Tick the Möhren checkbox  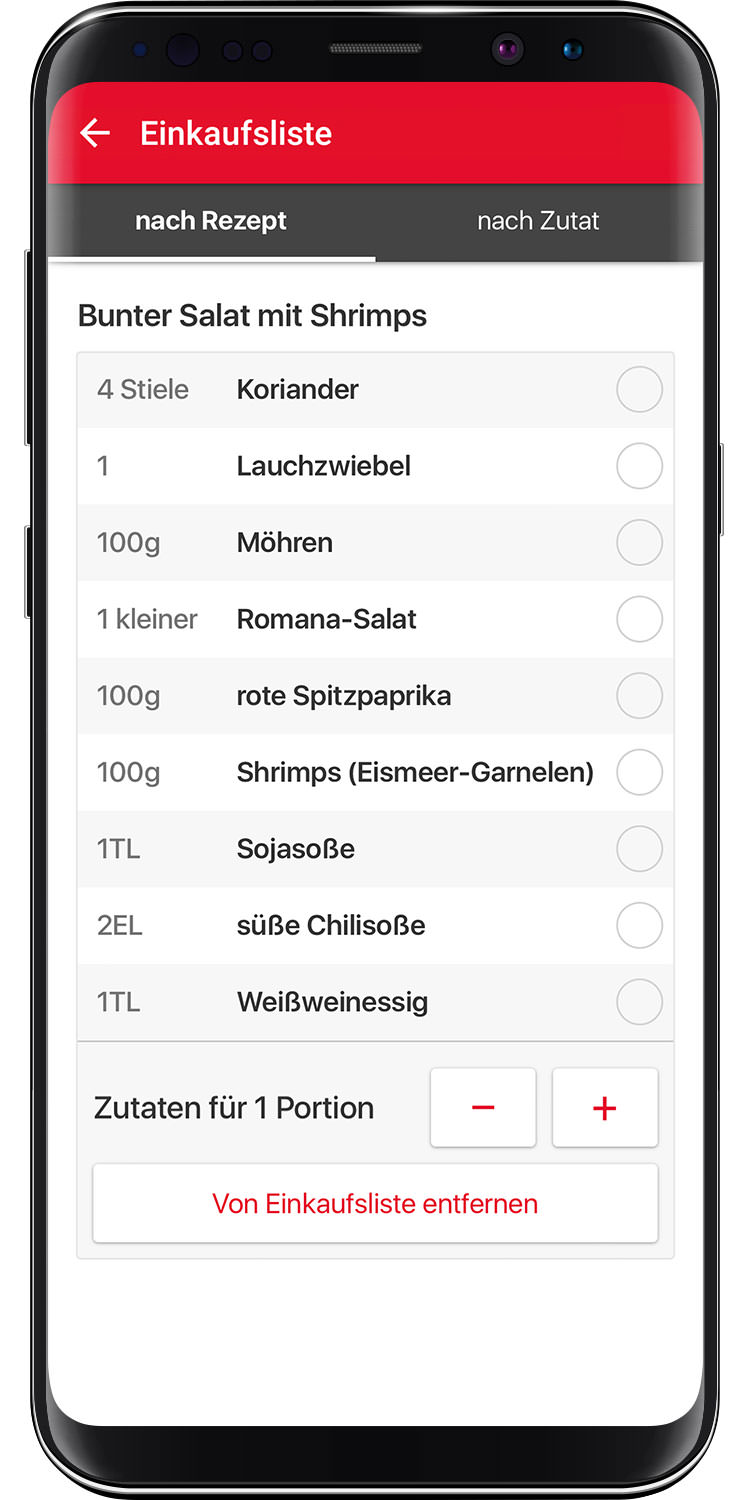[x=639, y=543]
